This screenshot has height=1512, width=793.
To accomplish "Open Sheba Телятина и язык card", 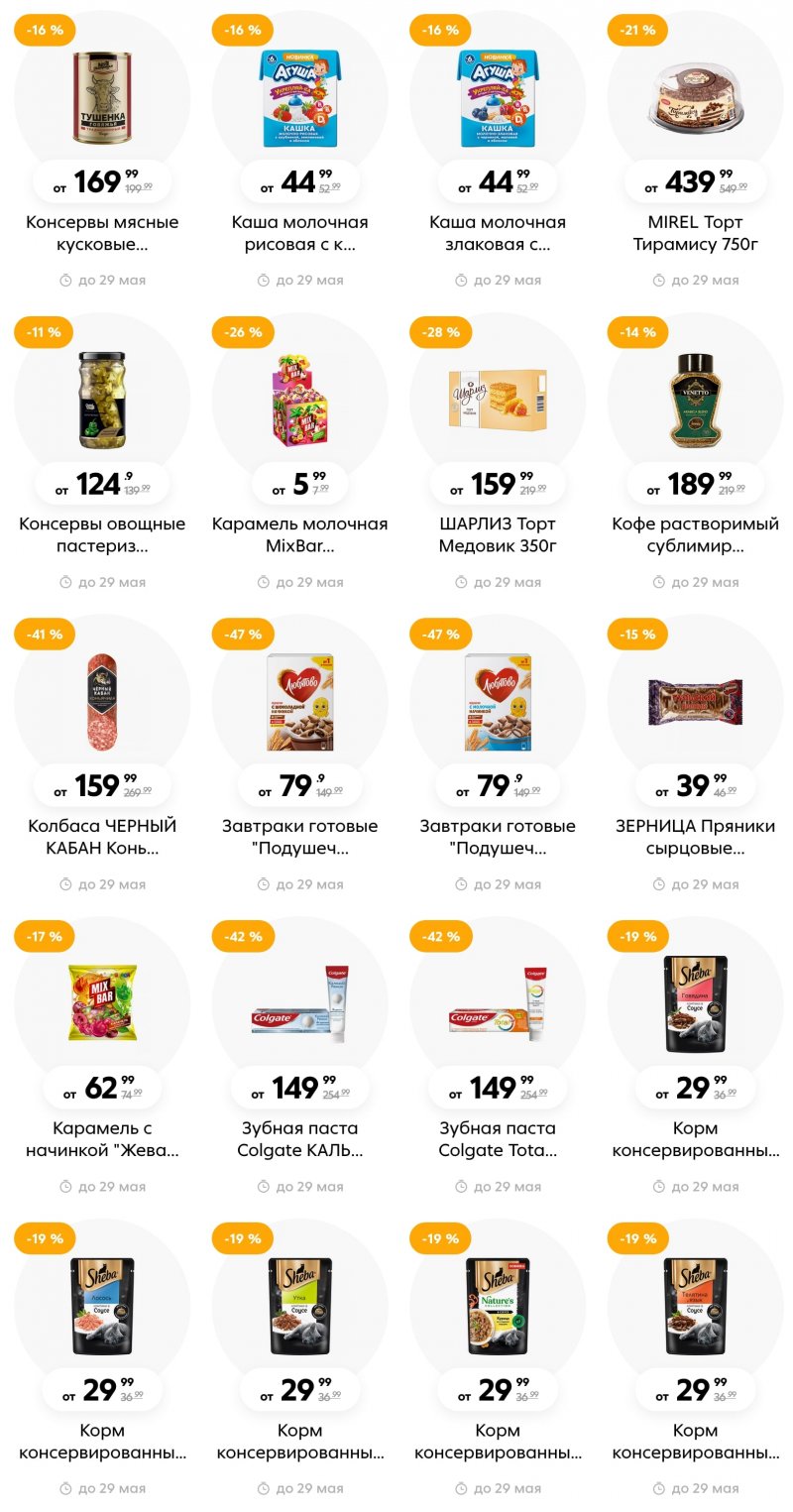I will coord(695,1306).
